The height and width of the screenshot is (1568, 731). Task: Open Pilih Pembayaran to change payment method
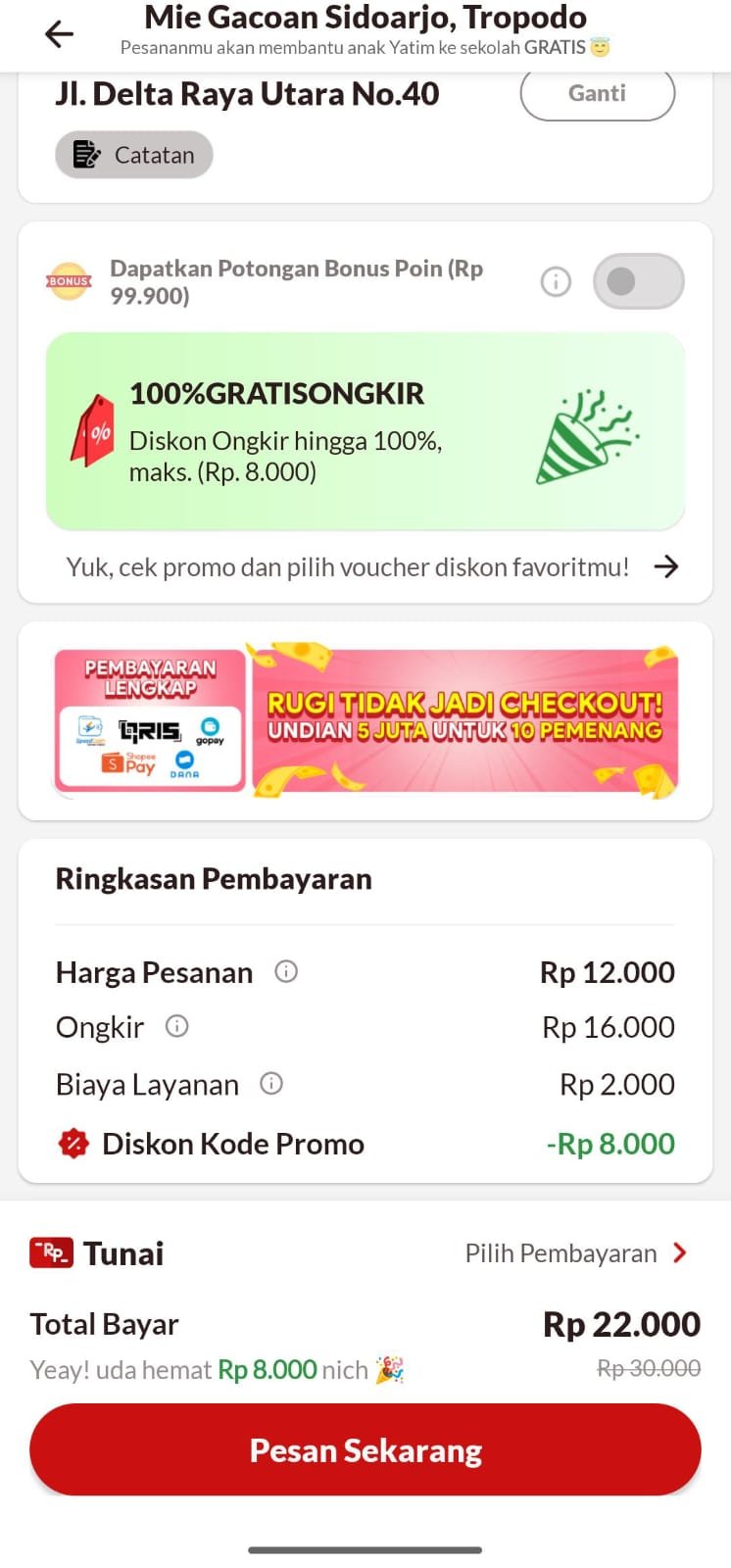coord(575,1252)
